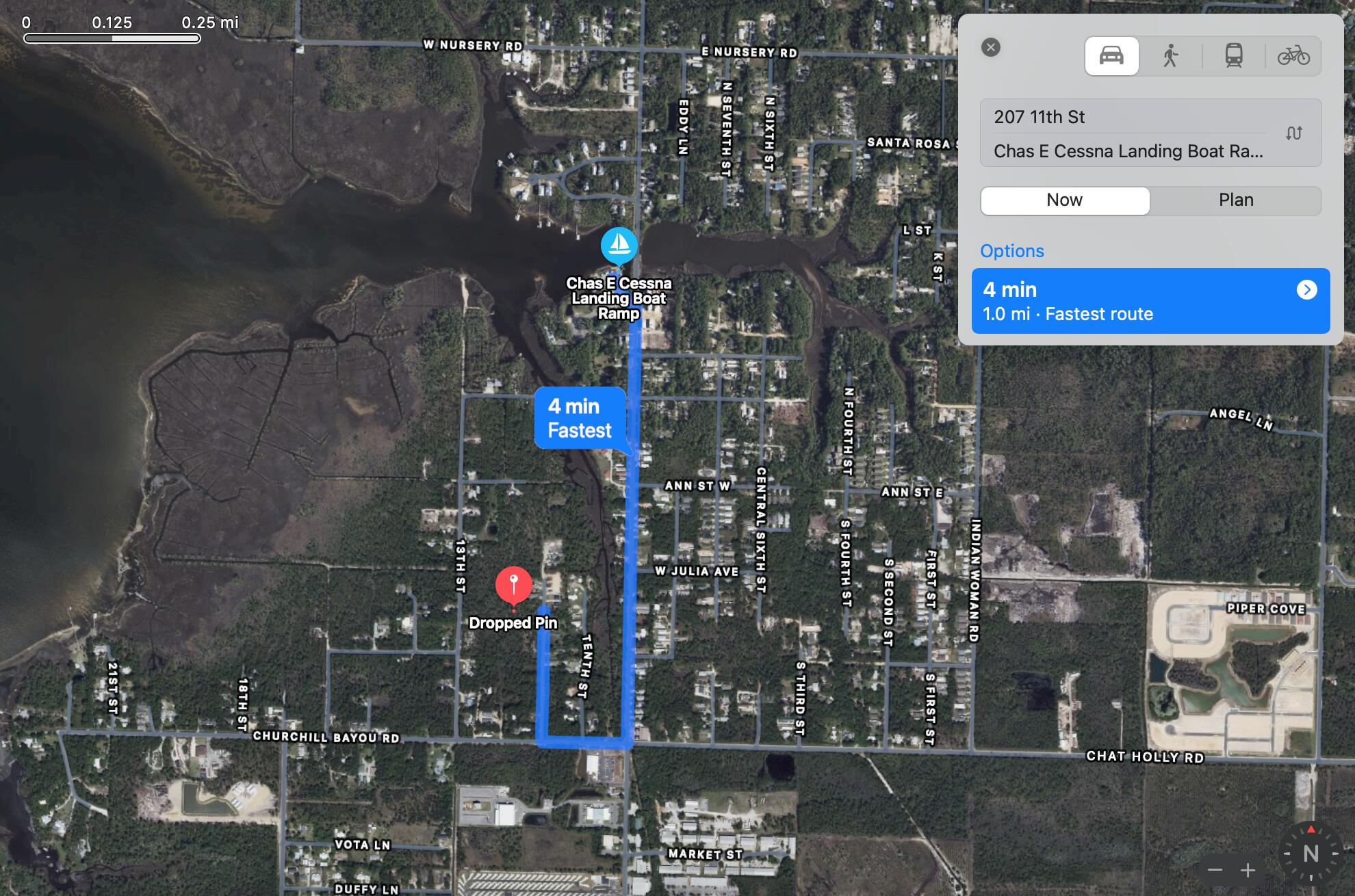Edit the Chas E Cessna destination field
This screenshot has height=896, width=1355.
[x=1129, y=151]
